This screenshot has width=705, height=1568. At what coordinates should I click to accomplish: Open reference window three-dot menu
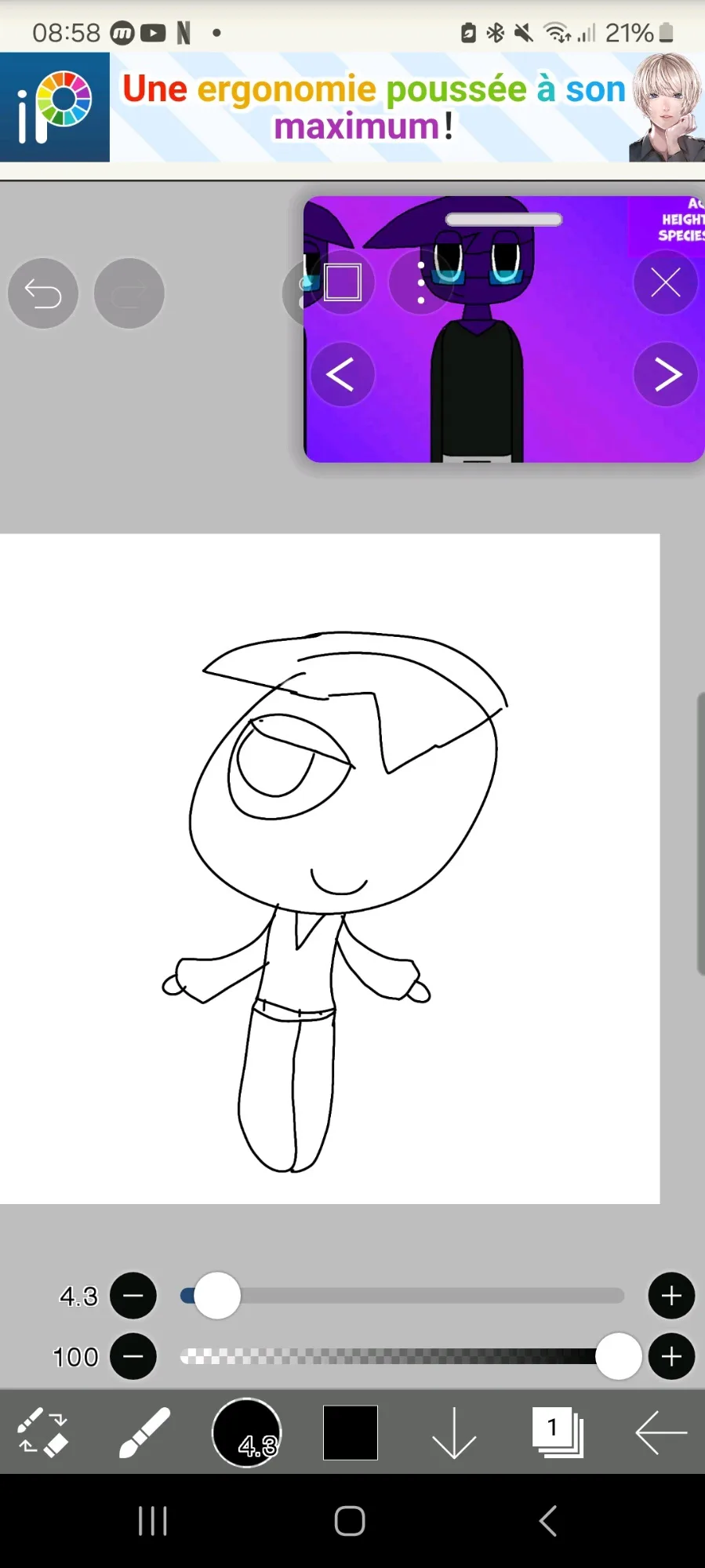(x=421, y=282)
